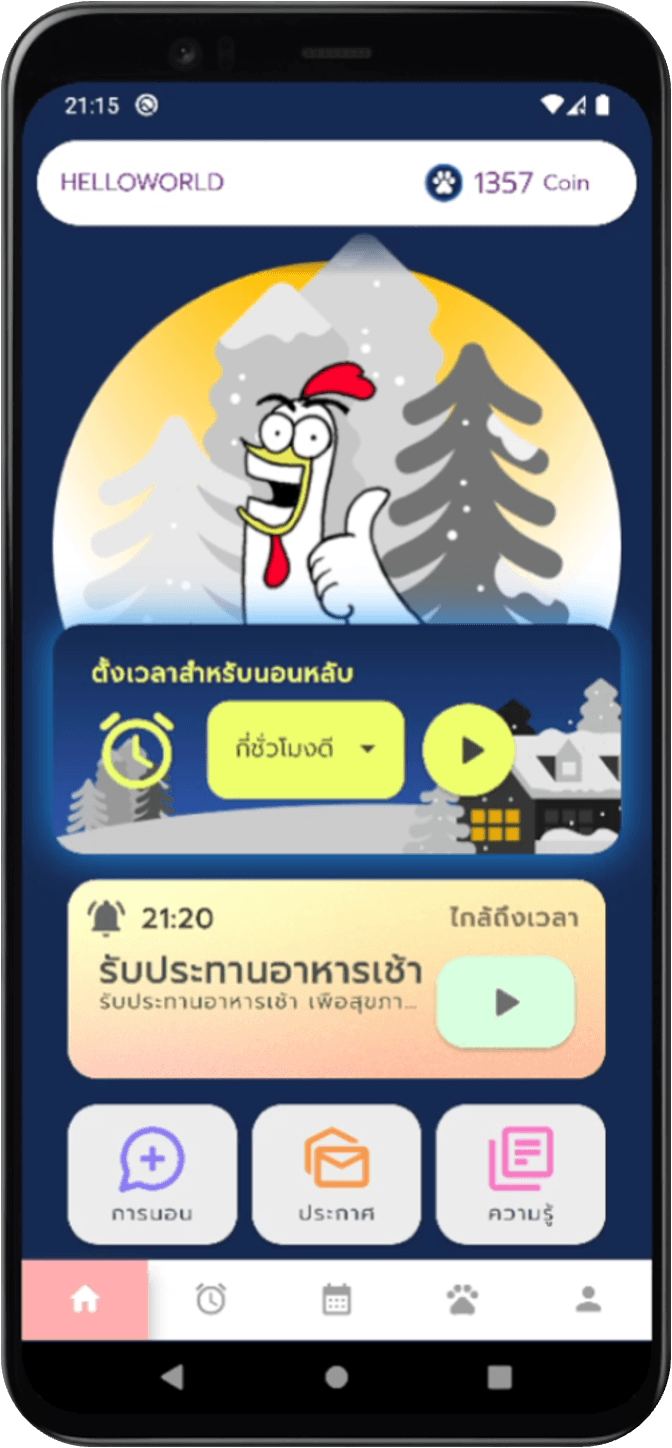This screenshot has width=672, height=1448.
Task: Start the sleep timer with the yellow play button
Action: pos(469,750)
